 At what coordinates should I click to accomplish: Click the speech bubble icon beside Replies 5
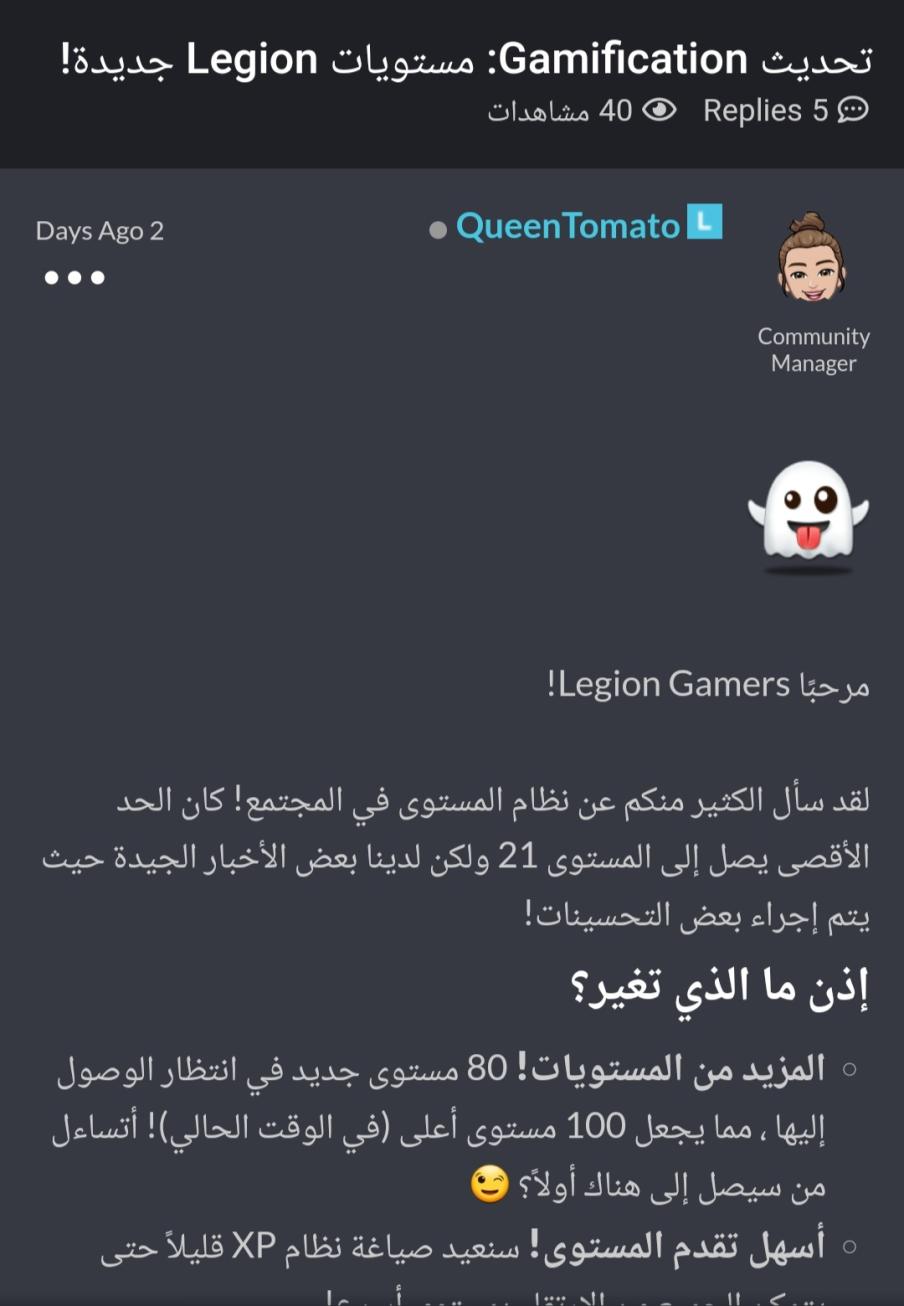pos(851,109)
